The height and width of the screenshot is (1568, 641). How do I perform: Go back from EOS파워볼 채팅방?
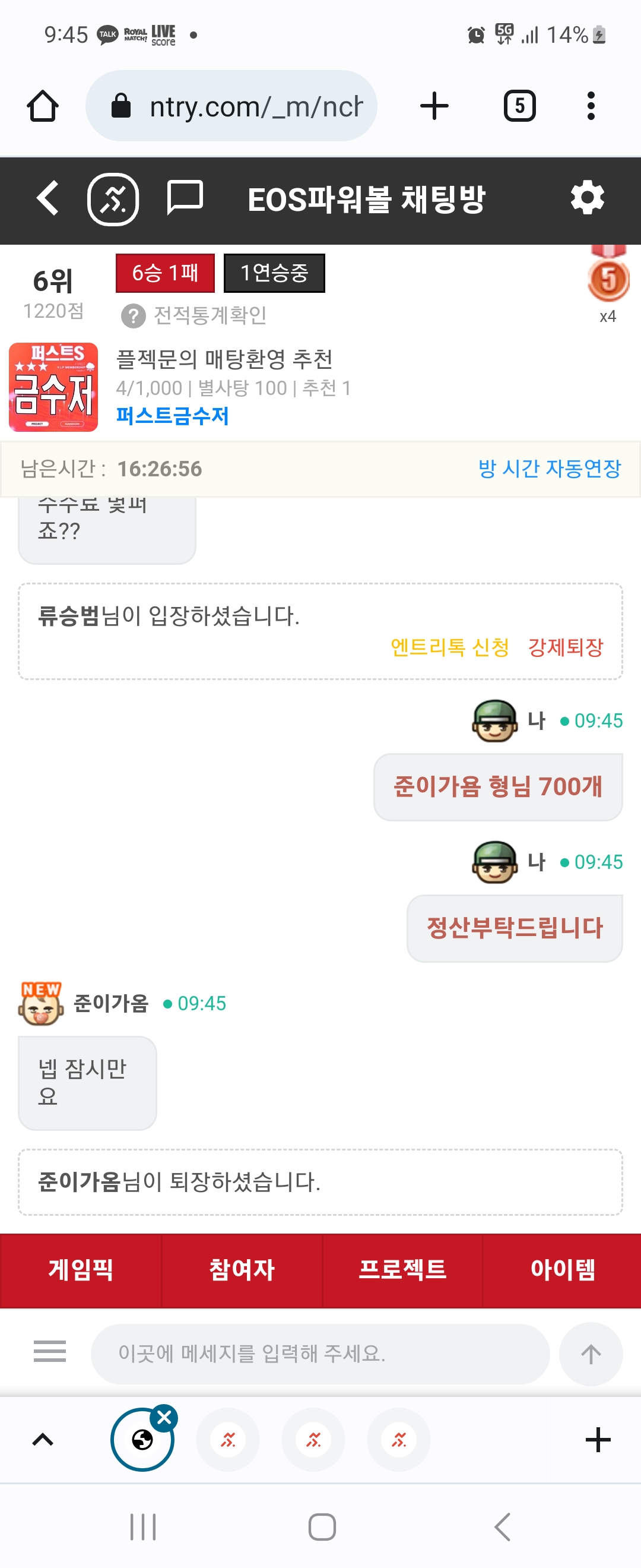pos(47,198)
